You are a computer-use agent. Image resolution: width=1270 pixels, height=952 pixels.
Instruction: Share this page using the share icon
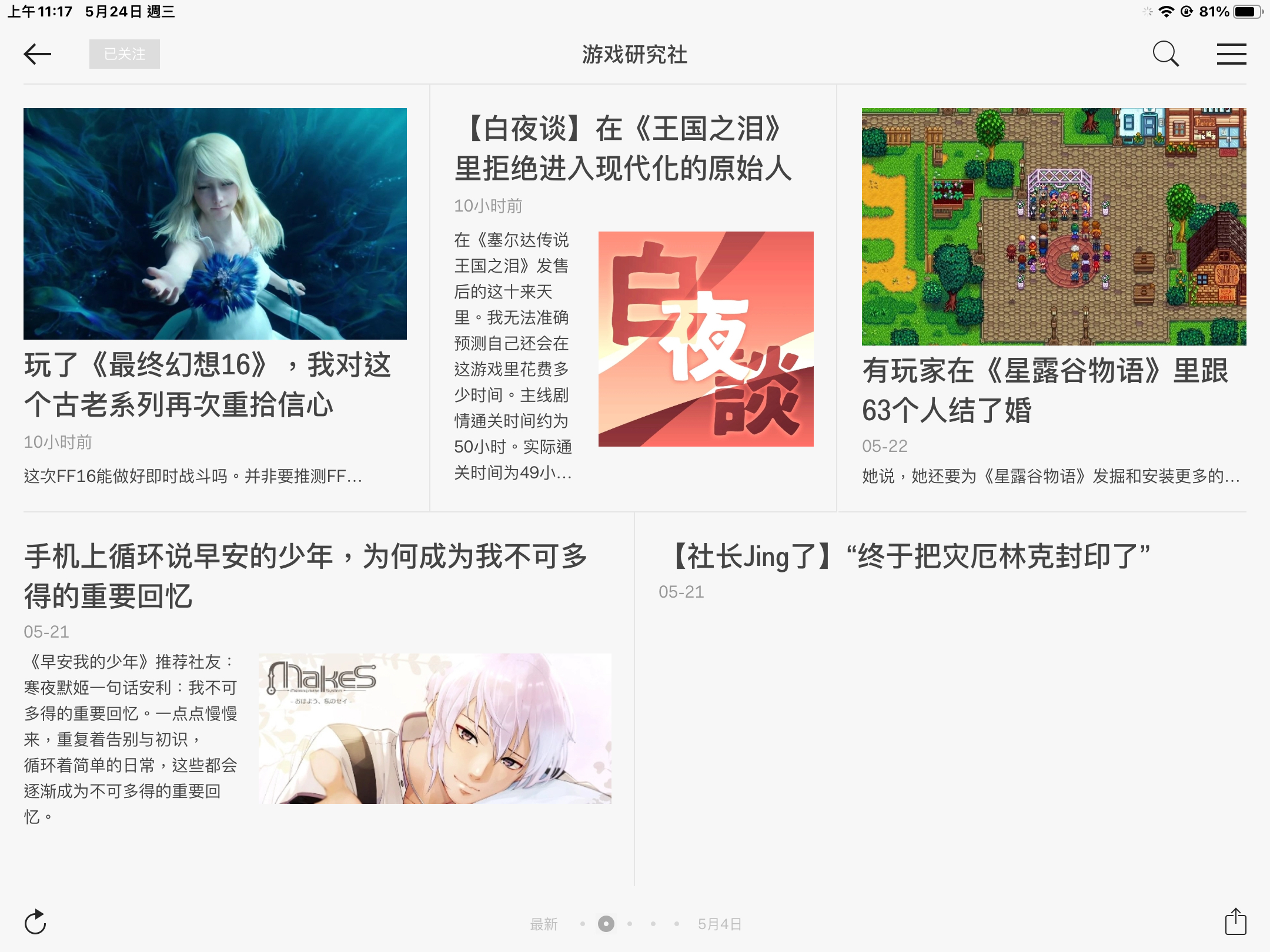point(1235,922)
